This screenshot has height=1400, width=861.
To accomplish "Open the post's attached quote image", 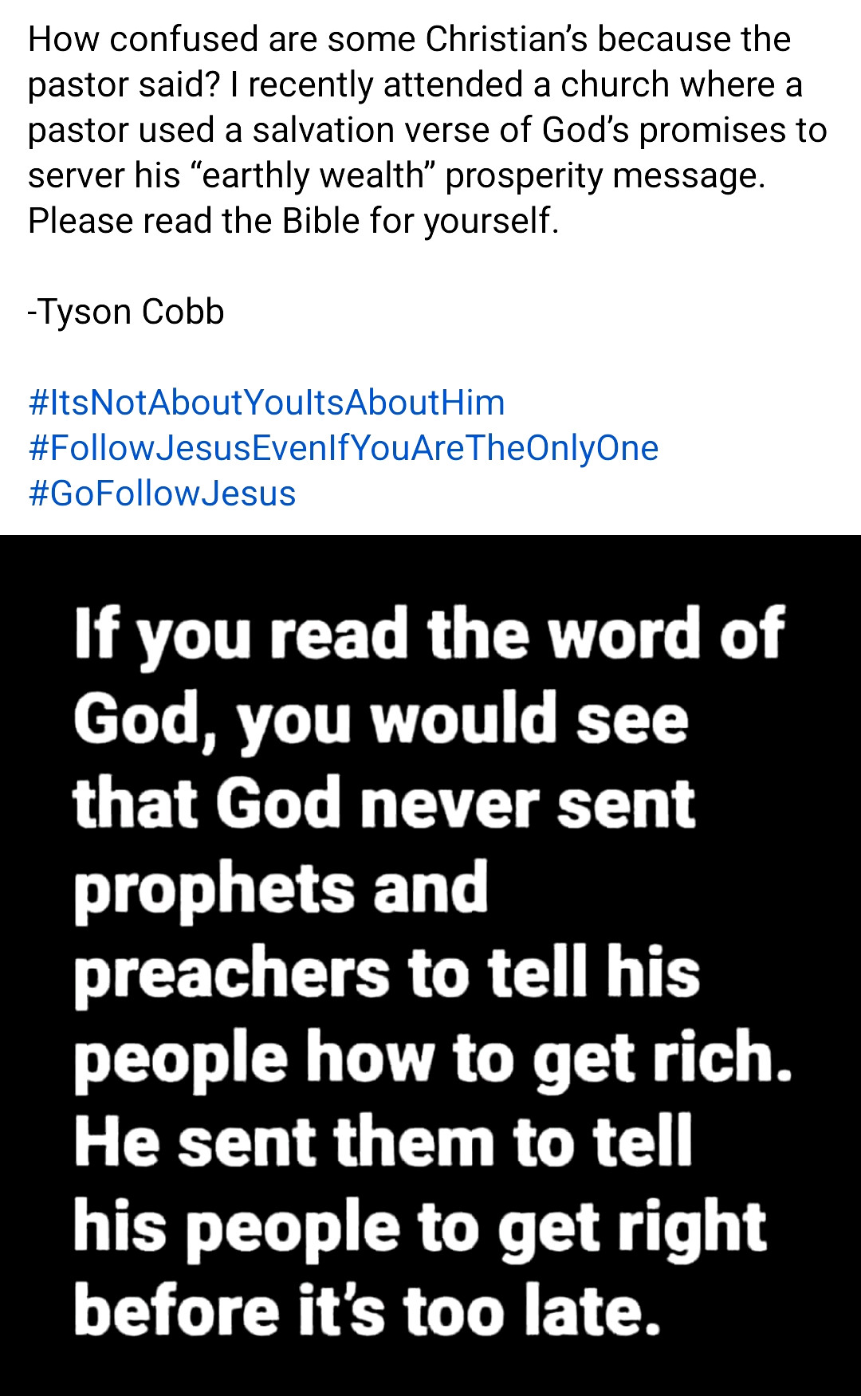I will pyautogui.click(x=431, y=966).
